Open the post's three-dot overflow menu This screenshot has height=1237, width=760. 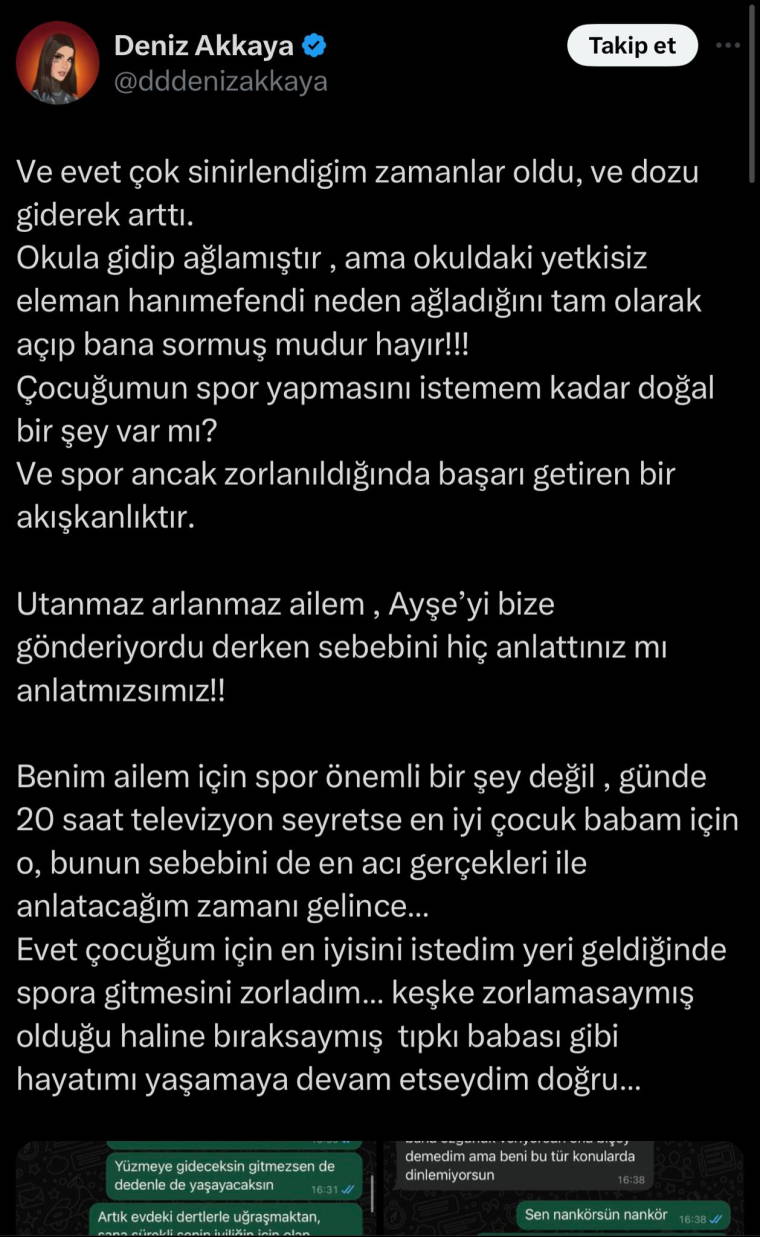click(731, 46)
